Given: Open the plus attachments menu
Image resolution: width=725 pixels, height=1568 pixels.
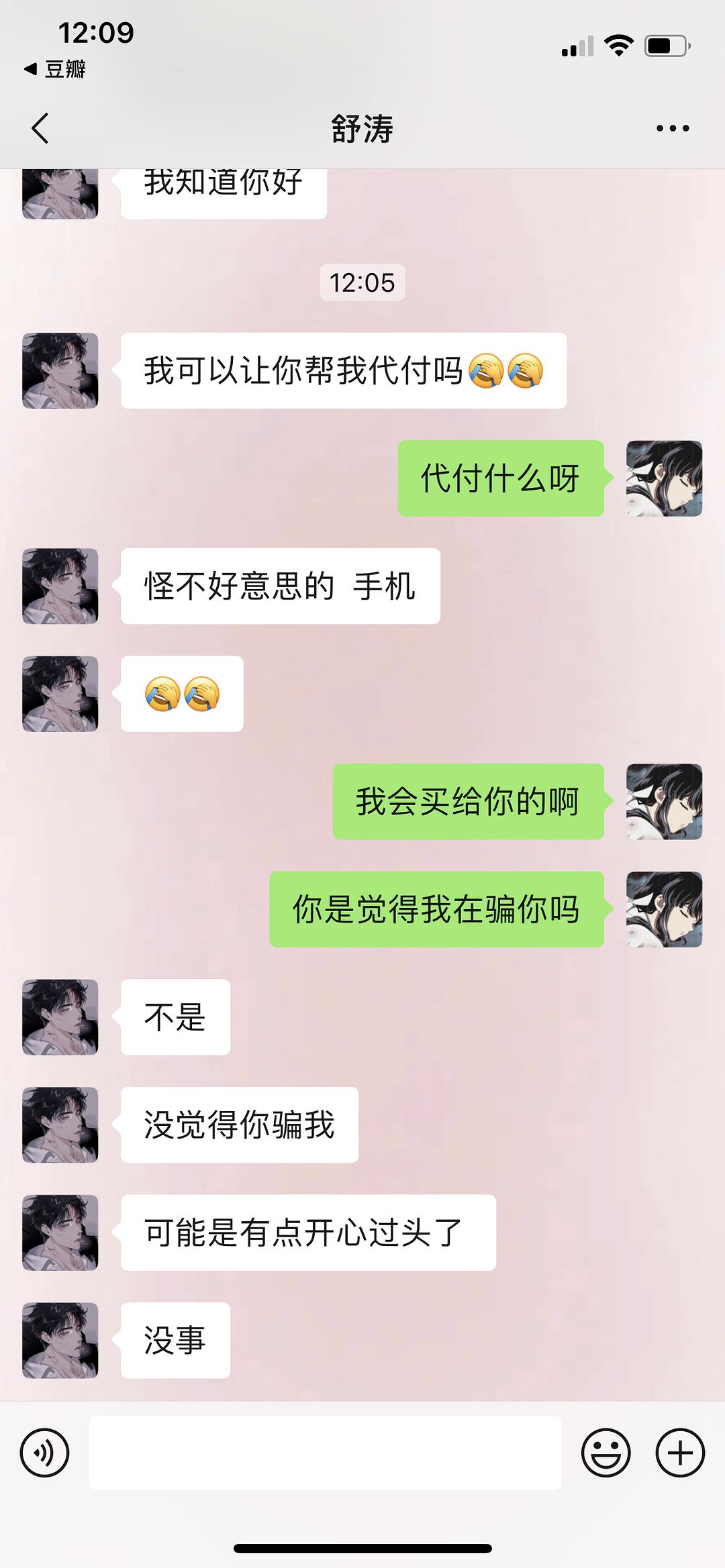Looking at the screenshot, I should click(680, 1453).
